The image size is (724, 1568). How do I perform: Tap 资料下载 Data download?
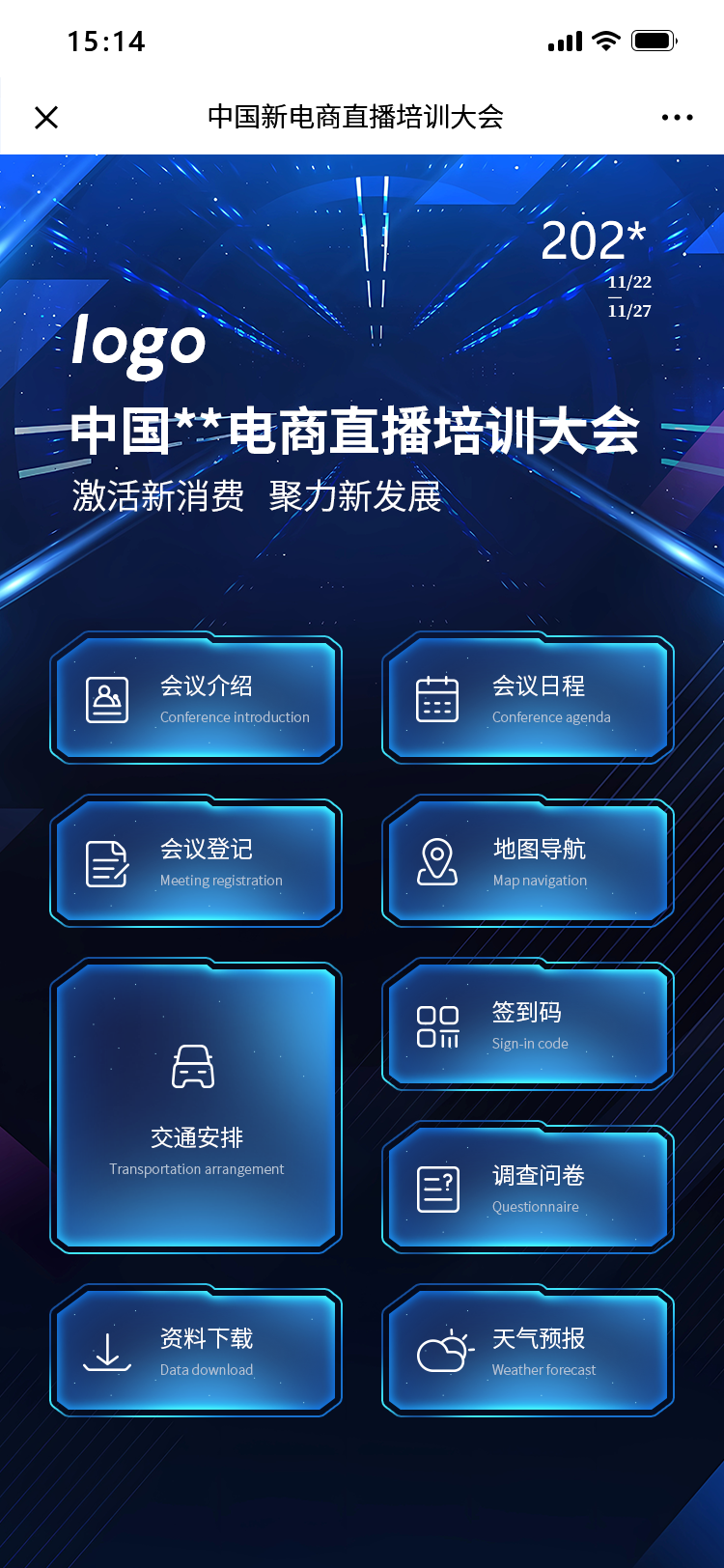(196, 1352)
